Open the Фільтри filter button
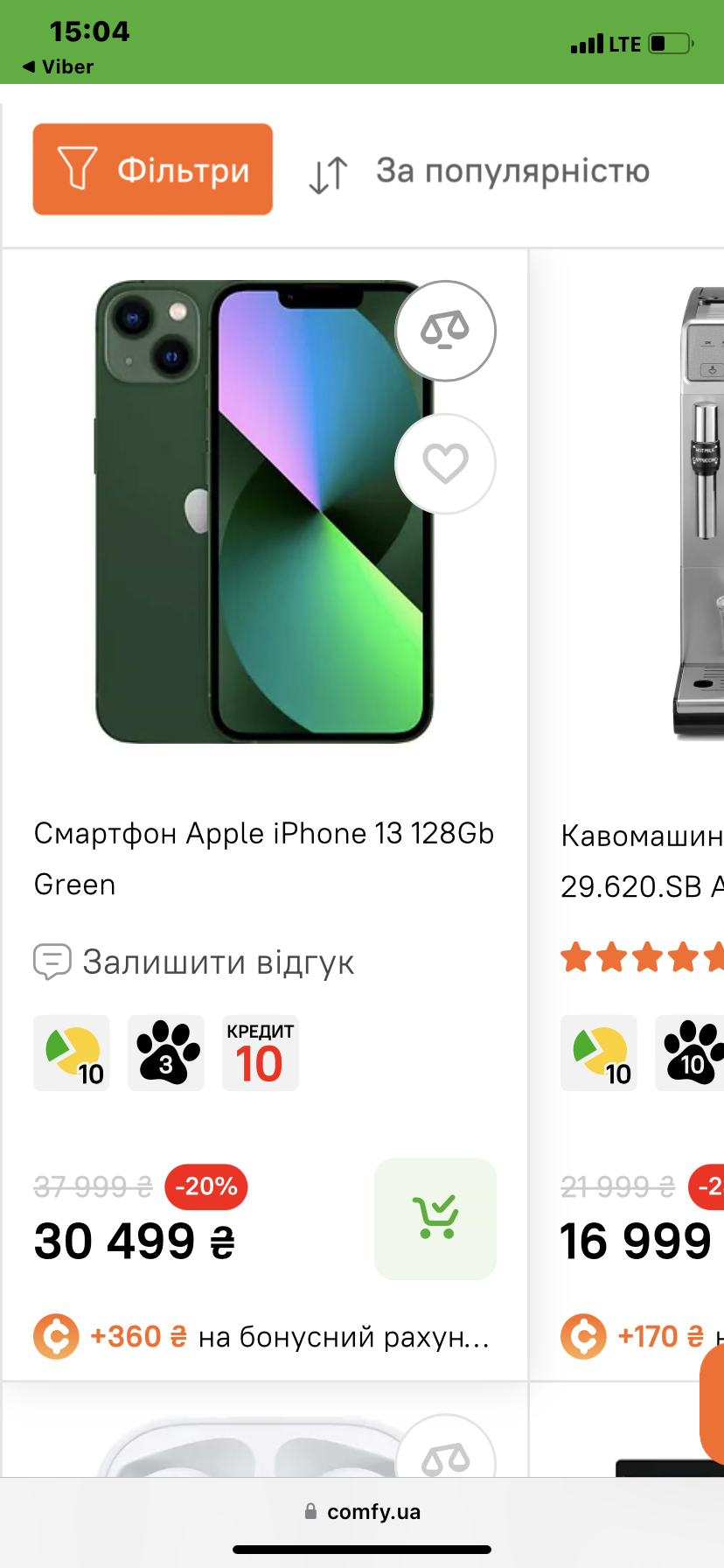The height and width of the screenshot is (1568, 724). (153, 169)
